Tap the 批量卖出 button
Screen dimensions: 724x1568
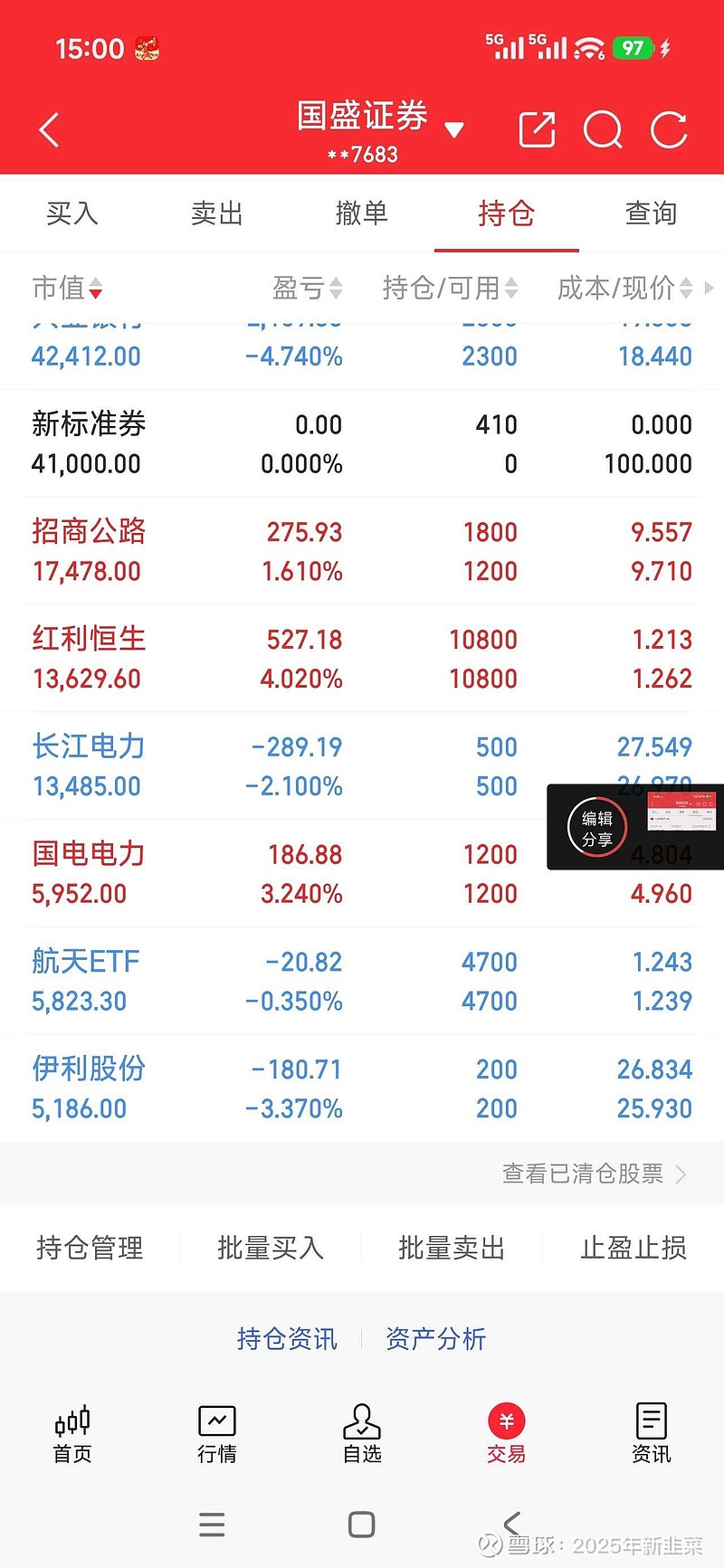[451, 1248]
